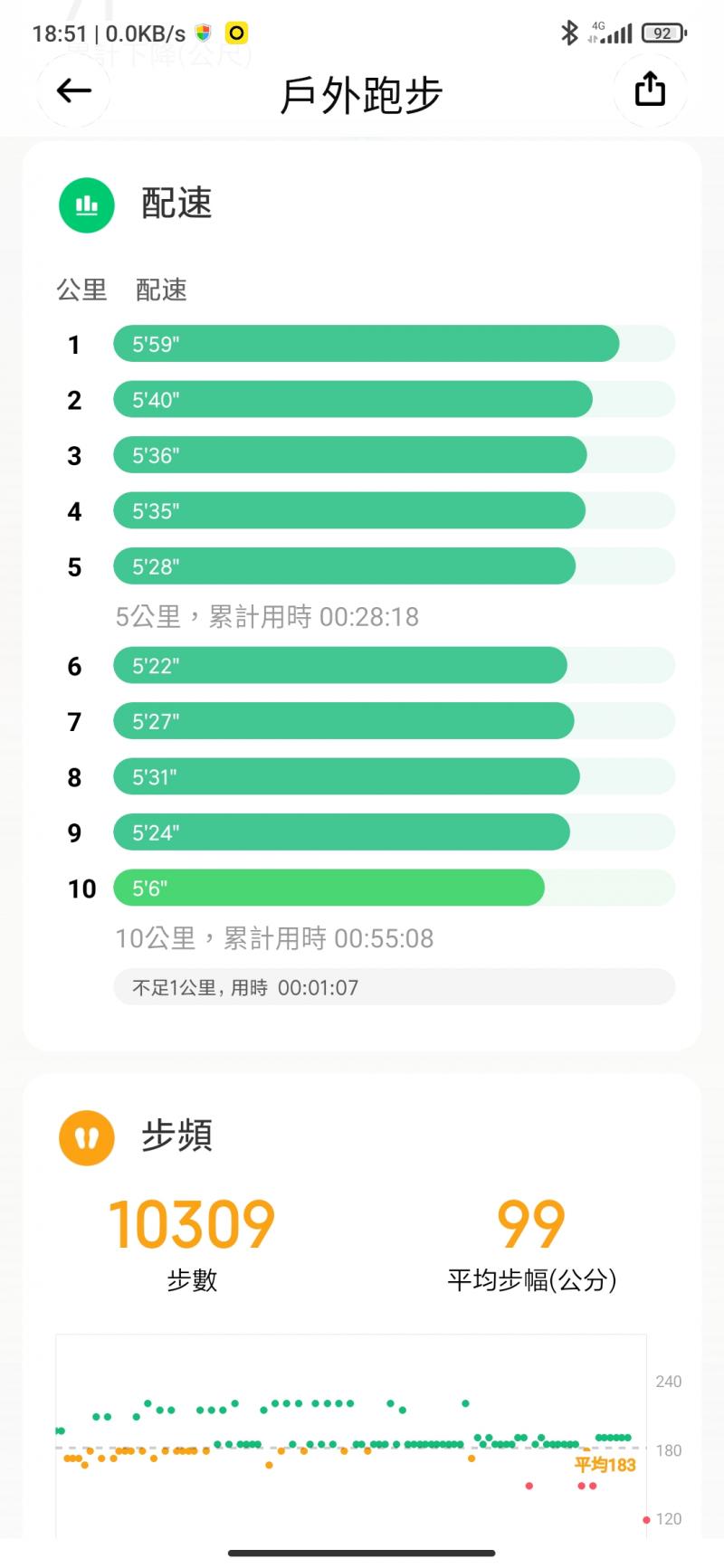Go back from the 戶外跑步 screen
This screenshot has width=724, height=1568.
pos(73,90)
